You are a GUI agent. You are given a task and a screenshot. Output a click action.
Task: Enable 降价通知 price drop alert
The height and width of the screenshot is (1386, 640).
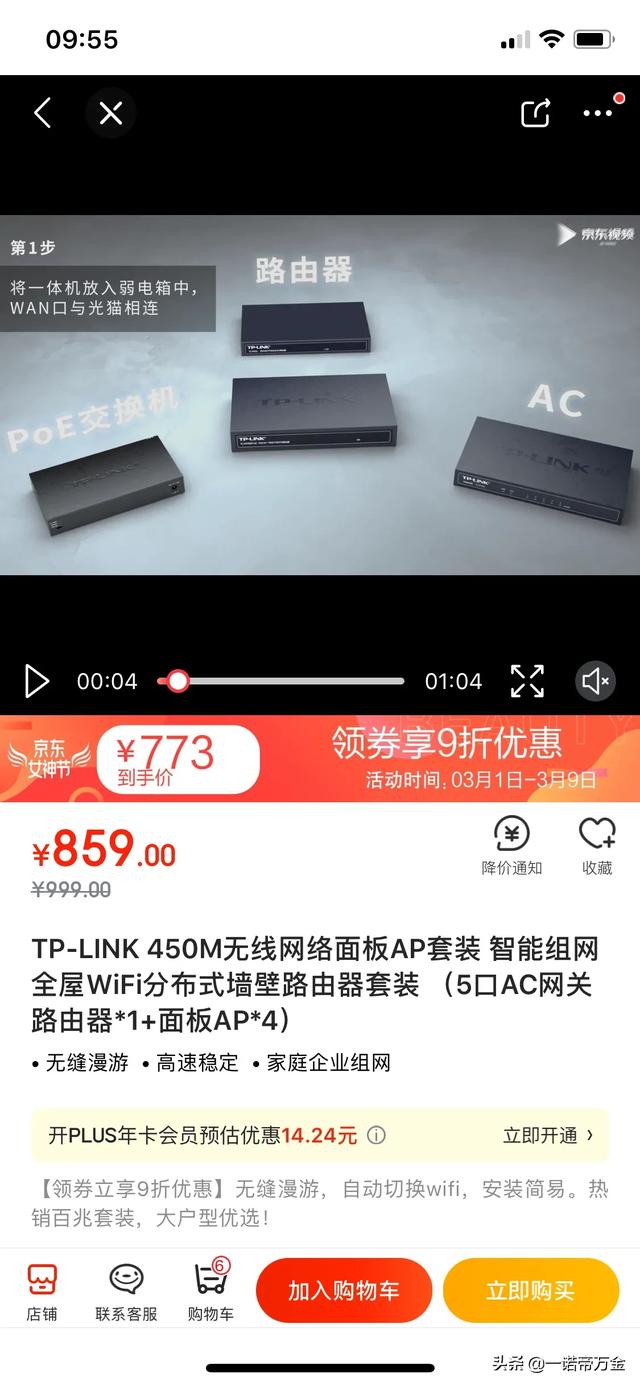512,846
